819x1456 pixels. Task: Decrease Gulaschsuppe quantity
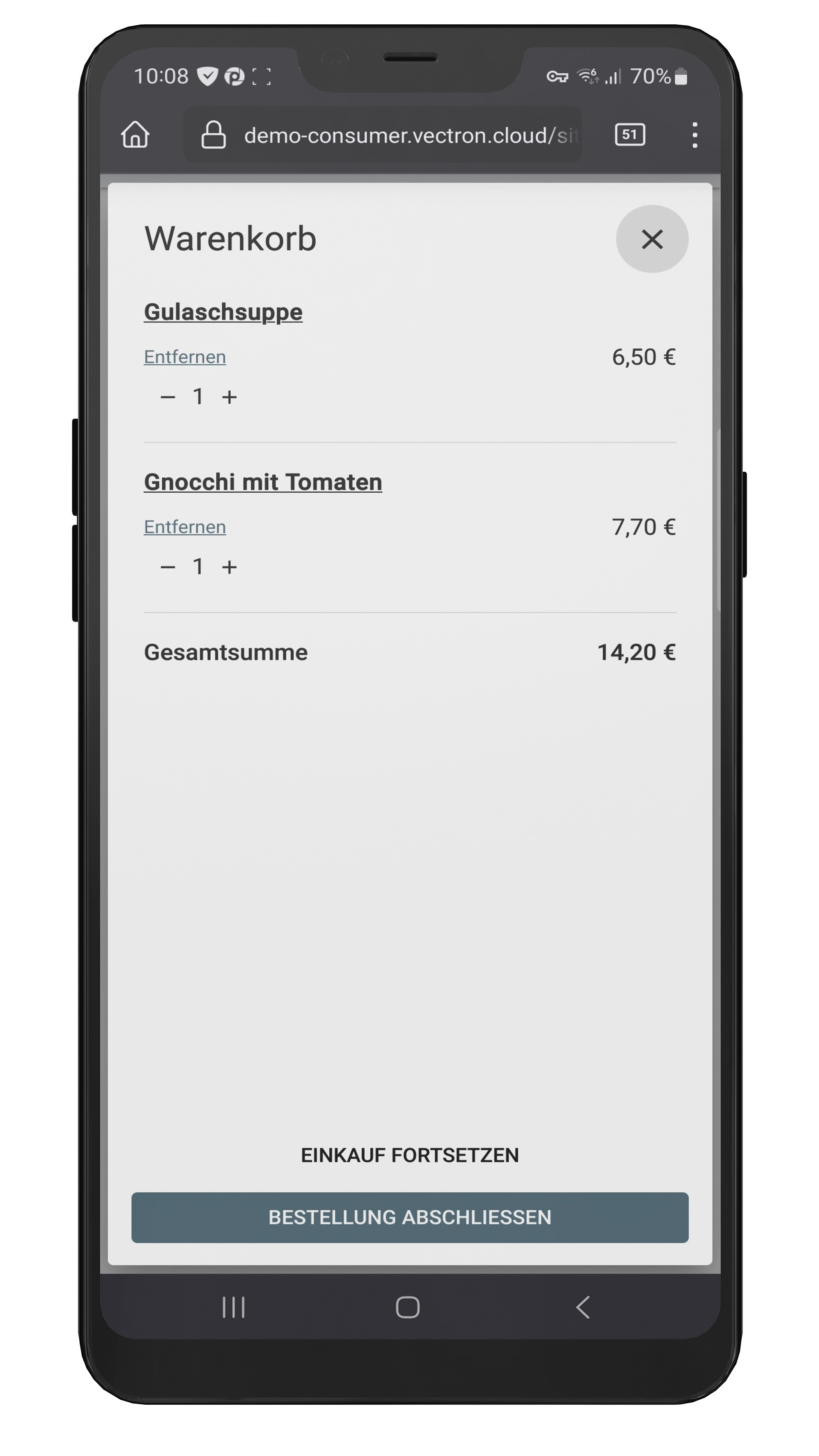click(167, 397)
